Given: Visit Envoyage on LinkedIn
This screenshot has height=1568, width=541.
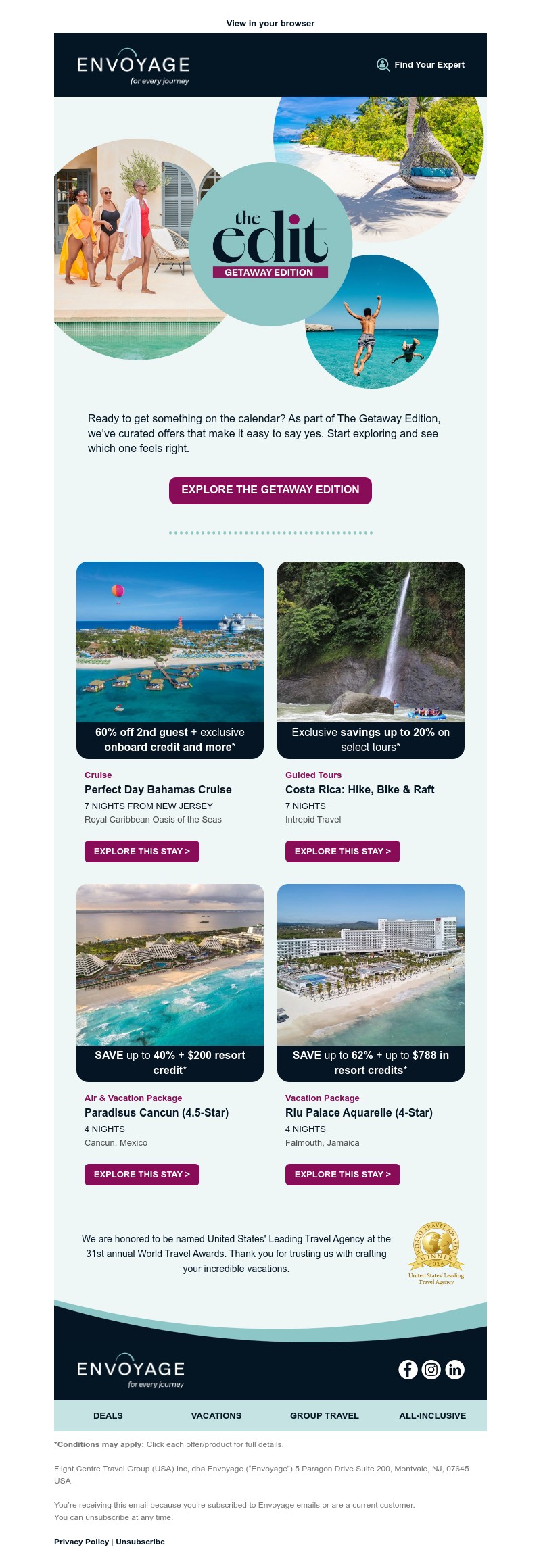Looking at the screenshot, I should click(x=454, y=1369).
